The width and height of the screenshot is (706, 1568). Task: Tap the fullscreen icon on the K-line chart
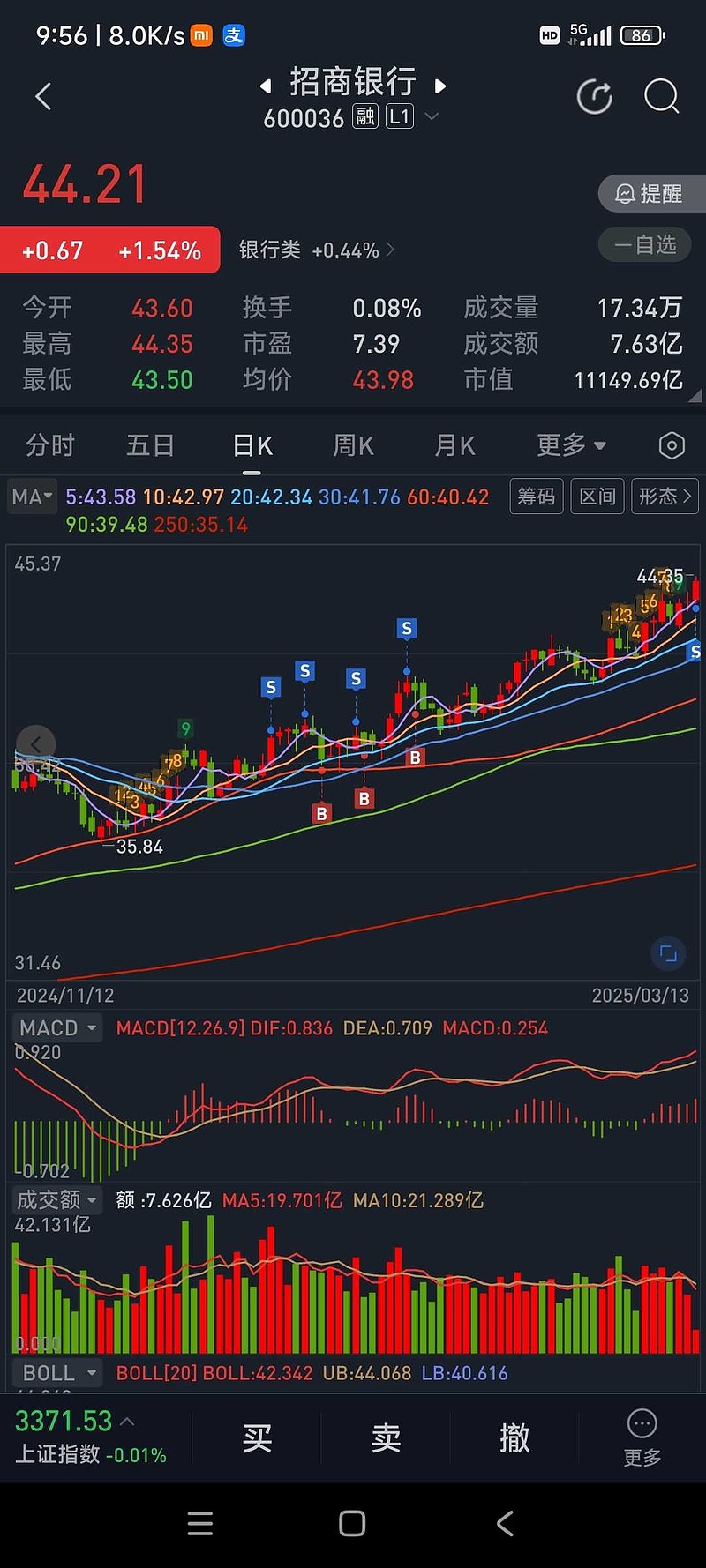669,953
